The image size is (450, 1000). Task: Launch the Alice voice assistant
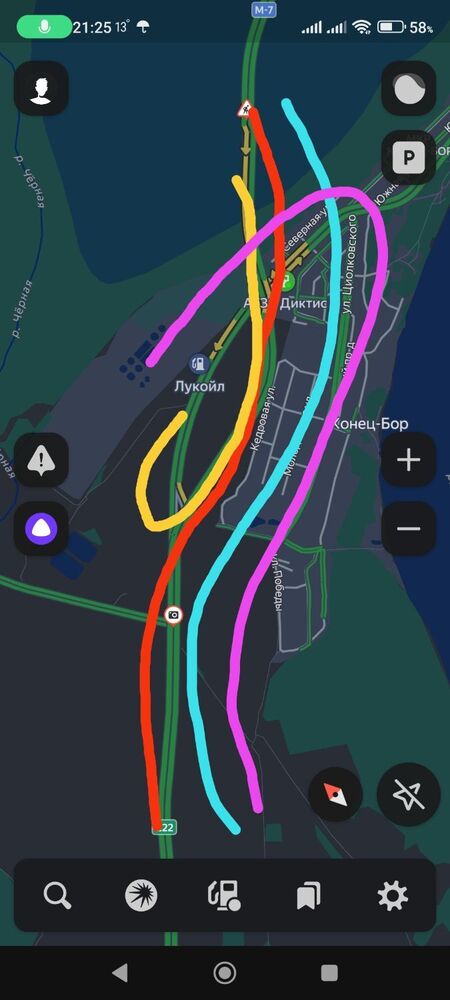tap(41, 528)
